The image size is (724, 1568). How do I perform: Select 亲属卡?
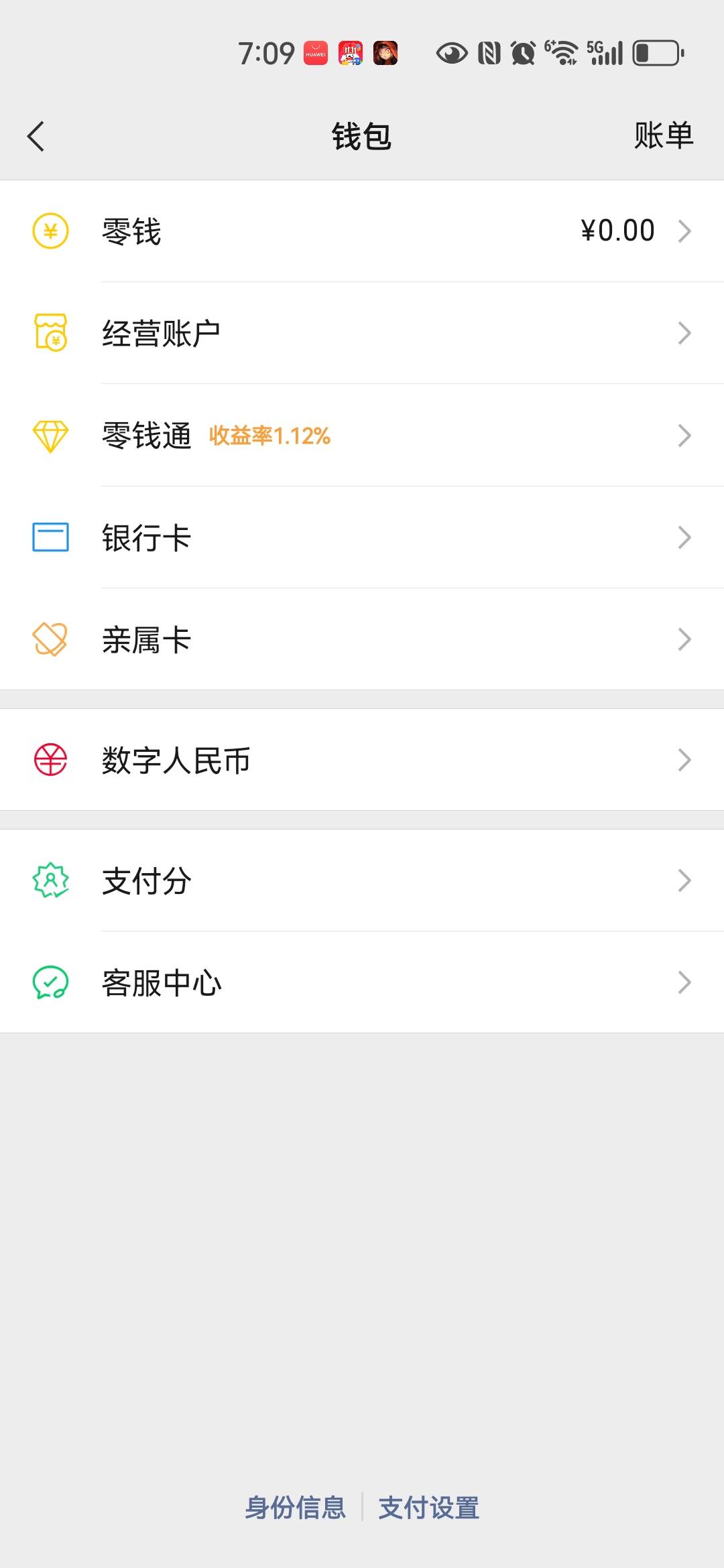[x=362, y=639]
